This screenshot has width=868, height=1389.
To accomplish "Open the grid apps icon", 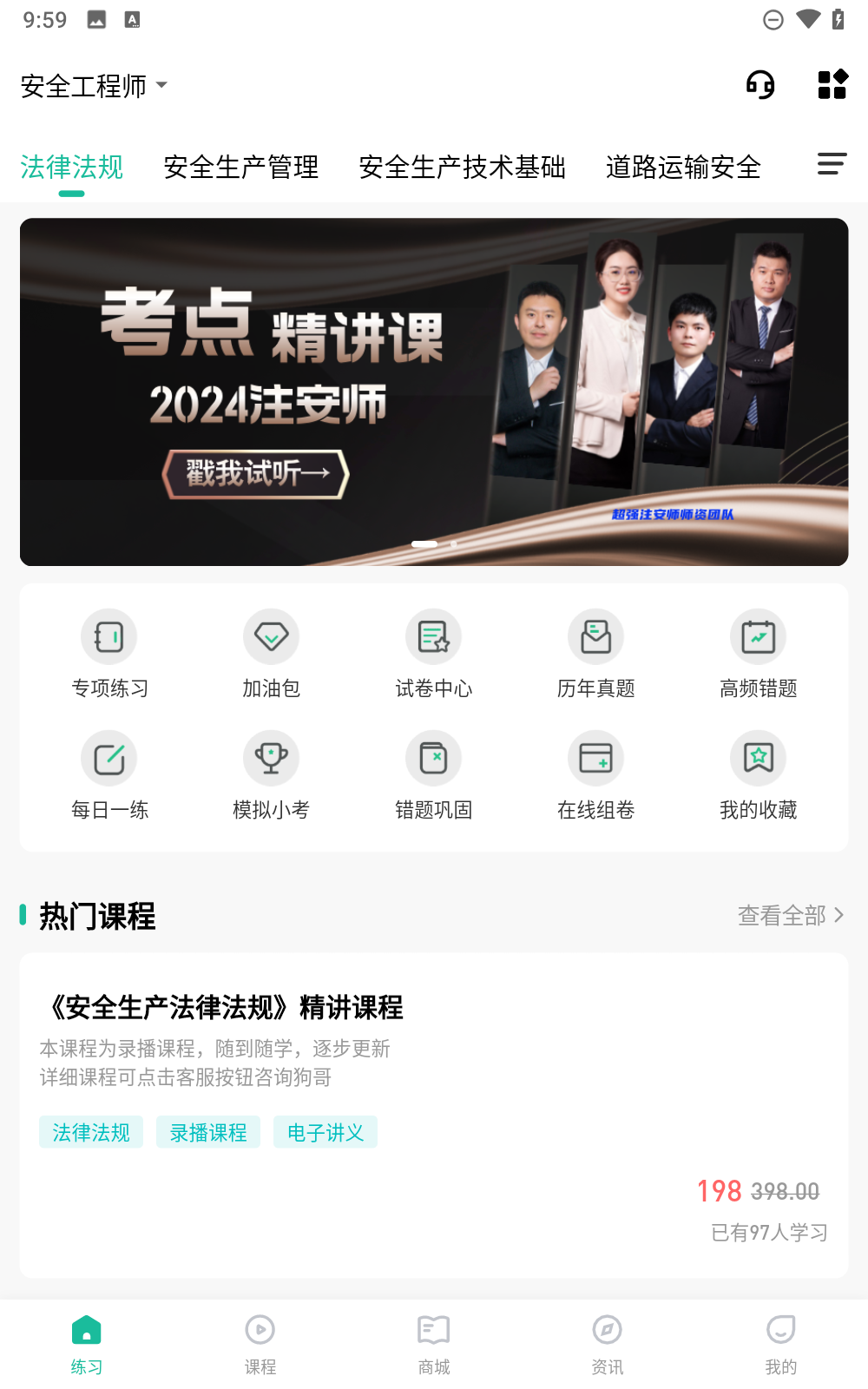I will tap(832, 85).
